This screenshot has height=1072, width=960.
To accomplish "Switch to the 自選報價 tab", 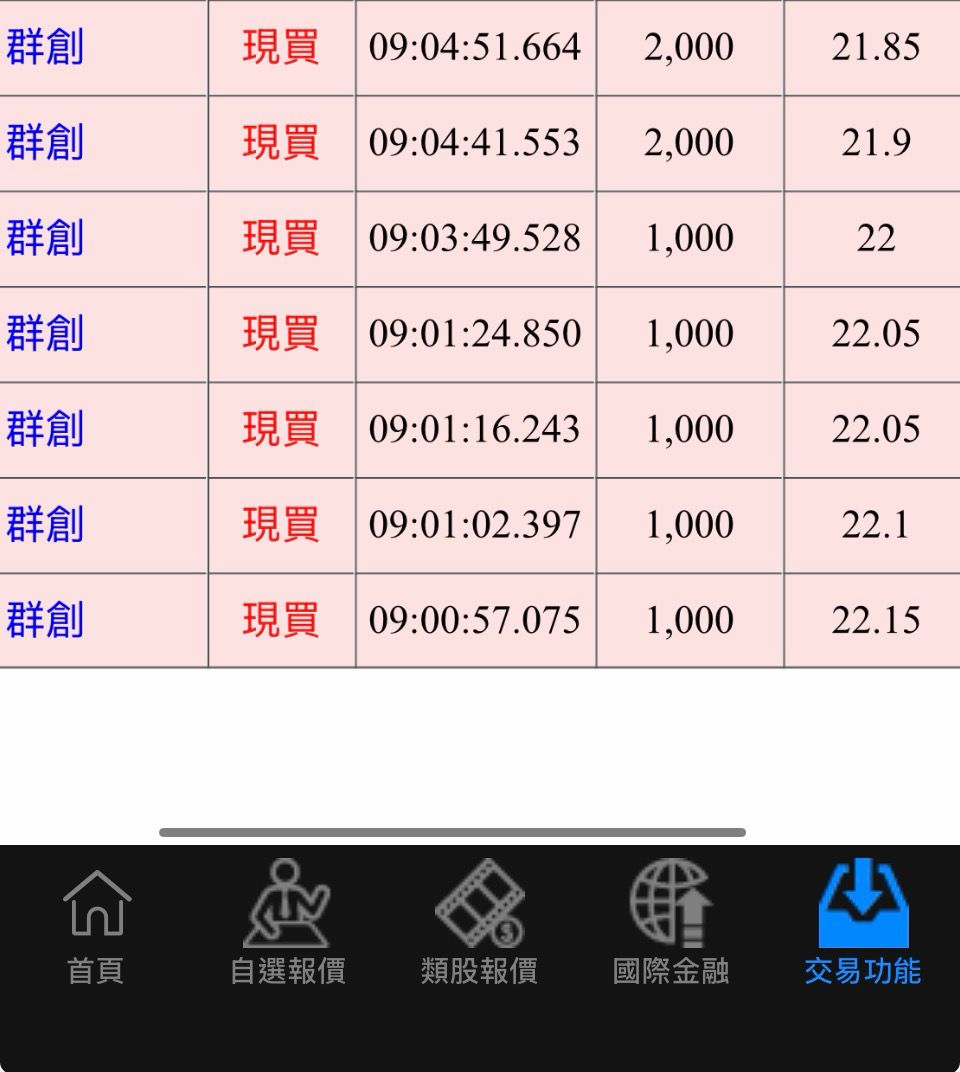I will pos(287,925).
